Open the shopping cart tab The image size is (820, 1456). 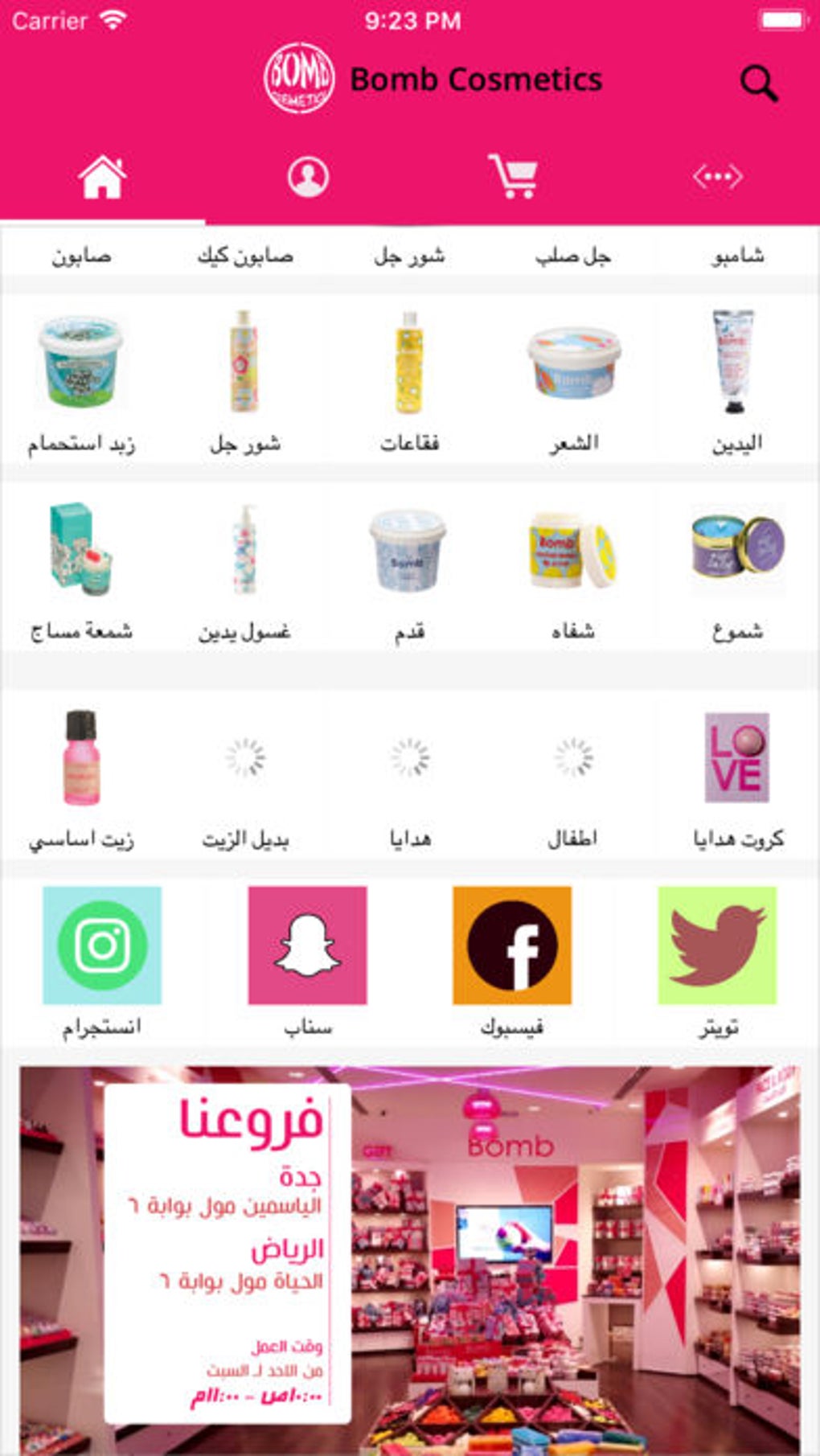click(513, 177)
